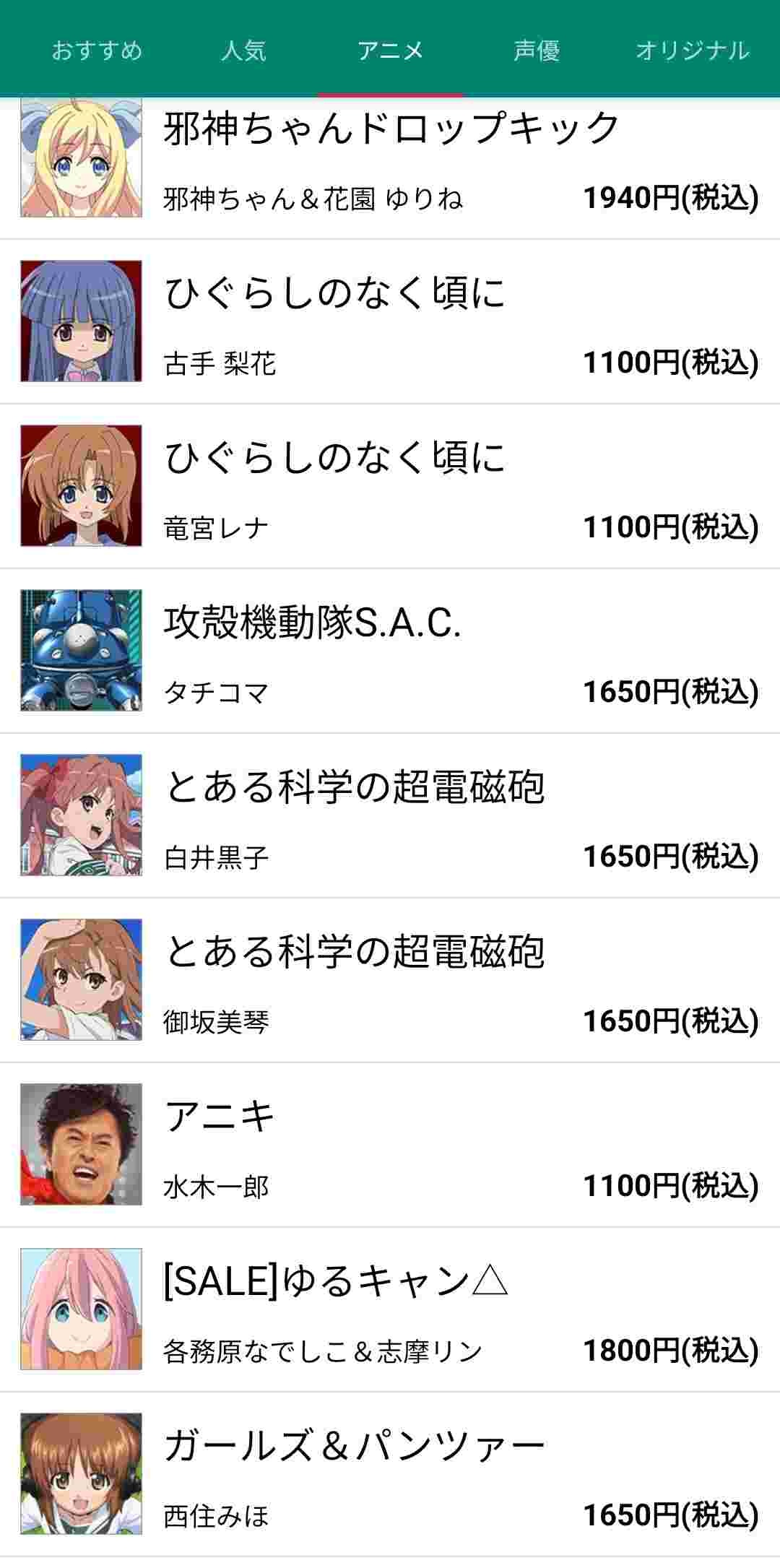780x1568 pixels.
Task: Select the 竜宮レナ voice item
Action: coord(390,487)
